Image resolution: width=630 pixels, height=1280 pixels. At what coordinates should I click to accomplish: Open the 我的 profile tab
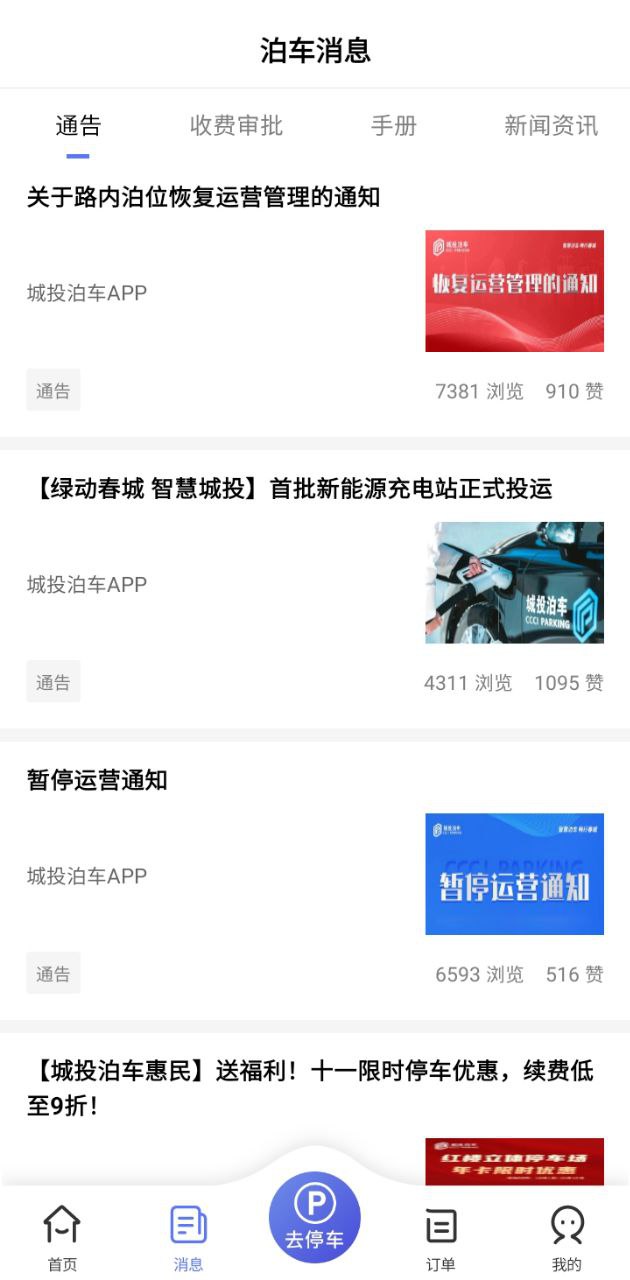[566, 1238]
